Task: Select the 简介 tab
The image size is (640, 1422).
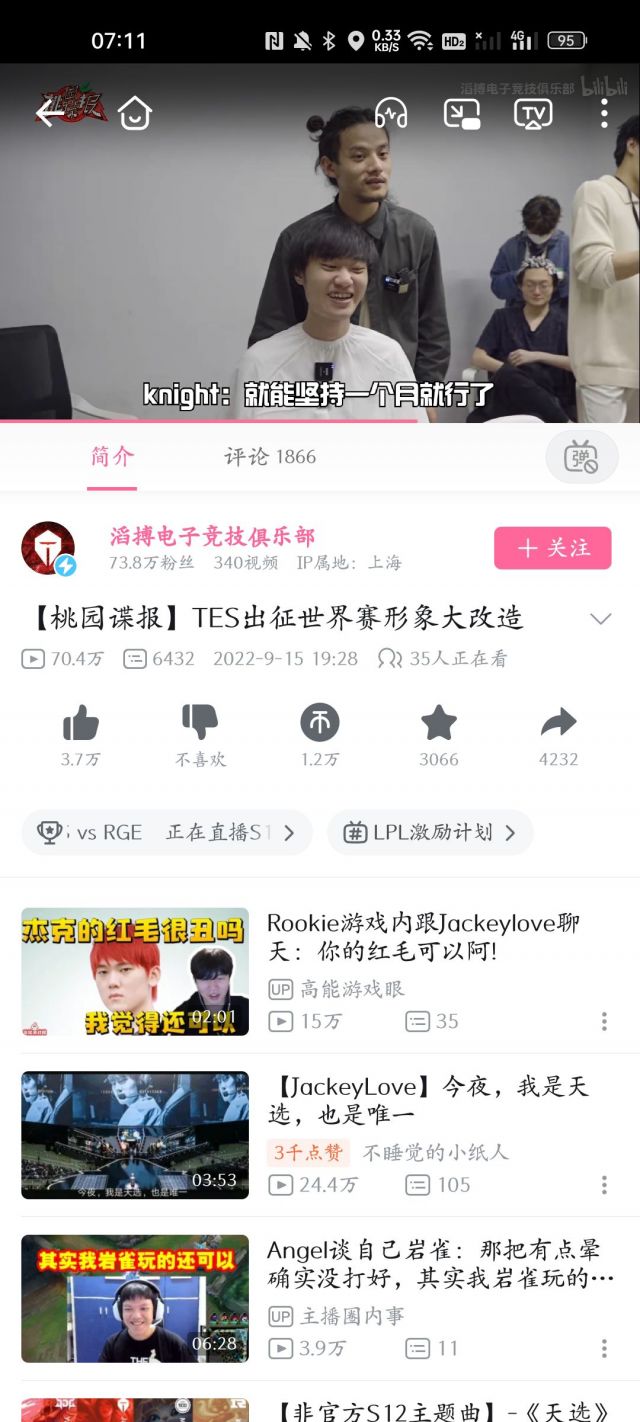Action: click(111, 457)
